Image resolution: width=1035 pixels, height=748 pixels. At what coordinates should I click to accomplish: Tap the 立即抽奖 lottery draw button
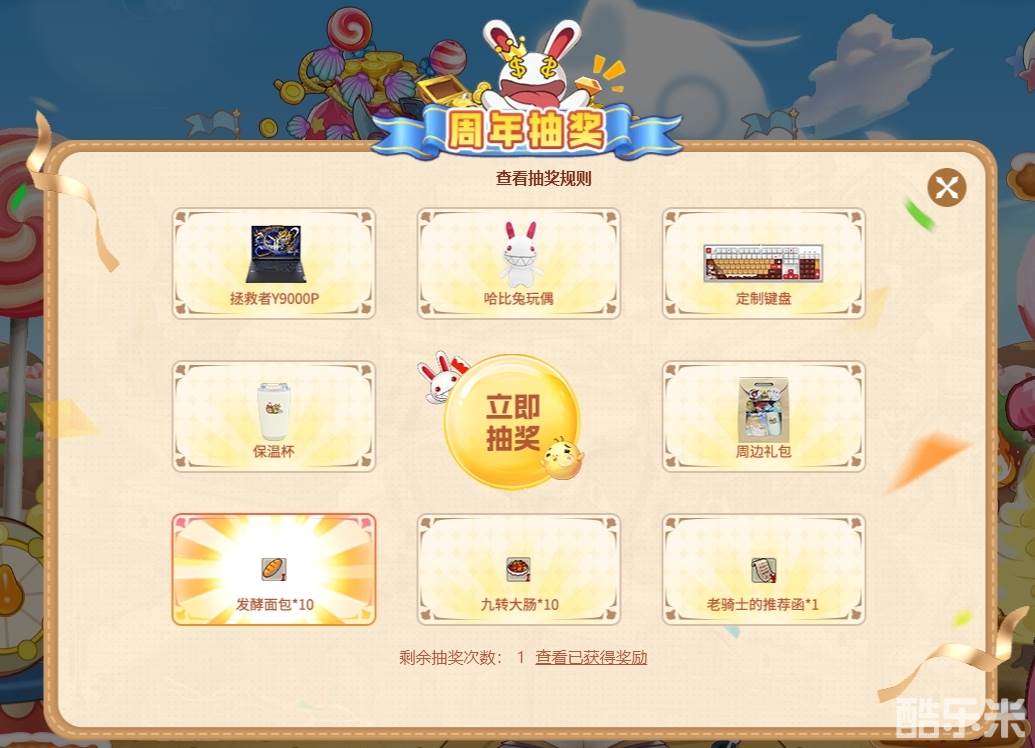[512, 422]
